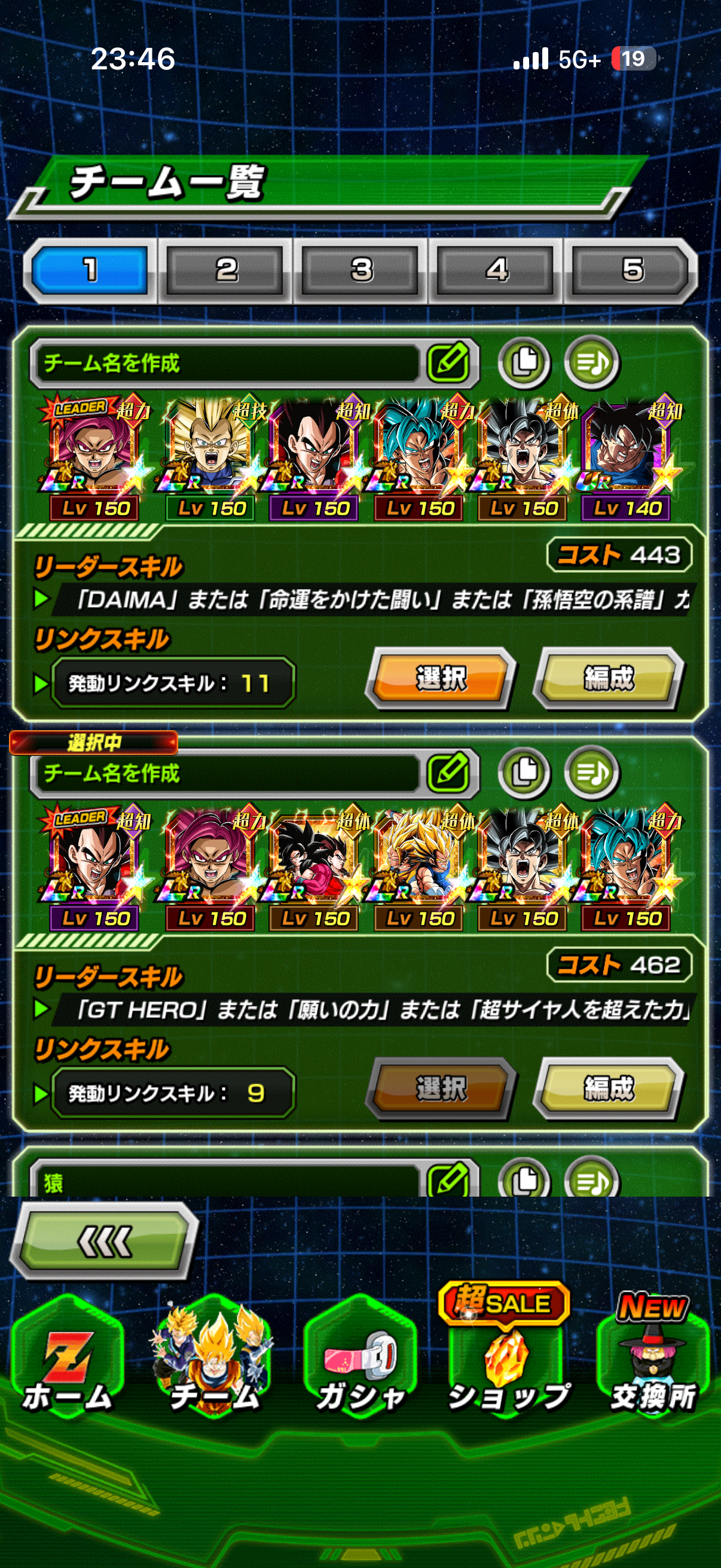Expand the DAIMA leader skill details
721x1568 pixels.
pyautogui.click(x=41, y=600)
